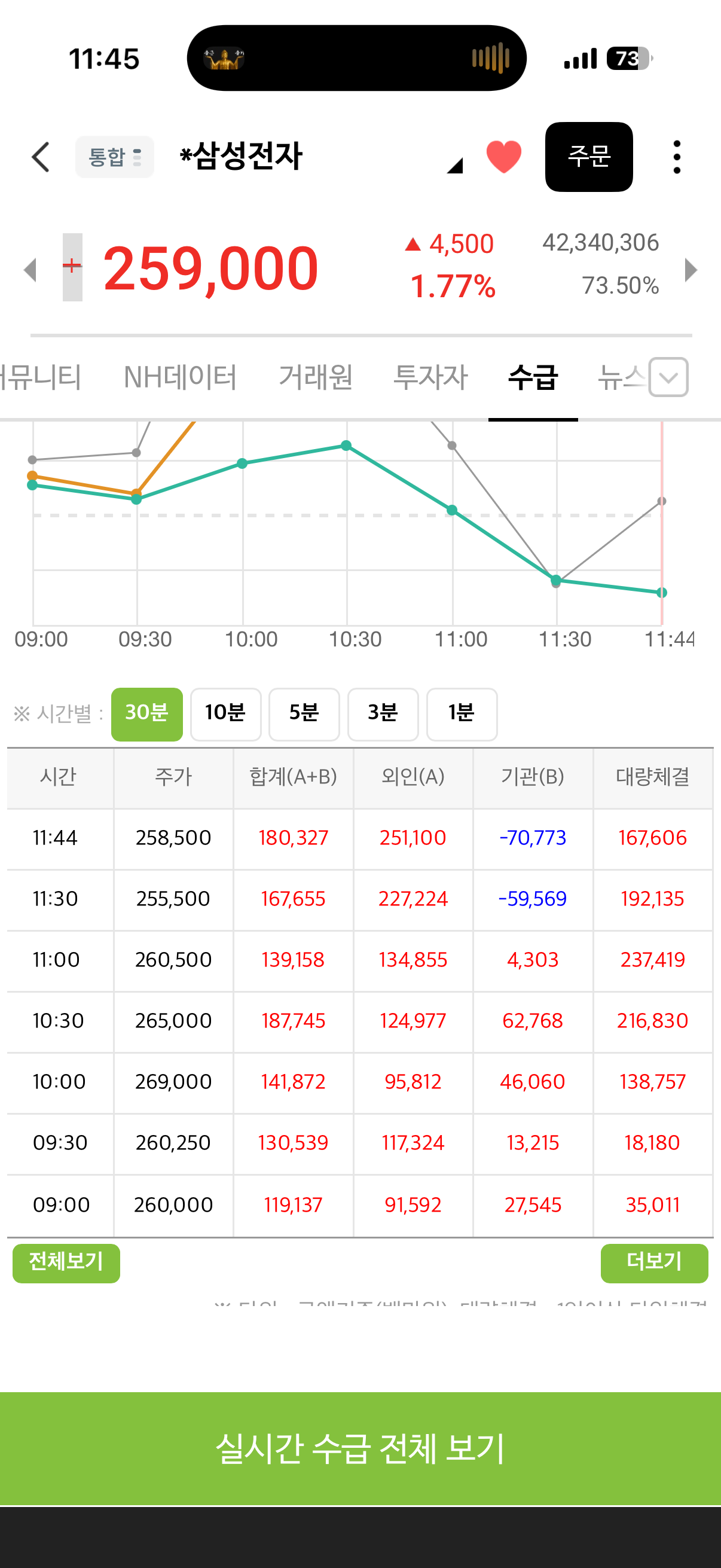Switch to the NH데이터 tab
The width and height of the screenshot is (721, 1568).
click(180, 377)
